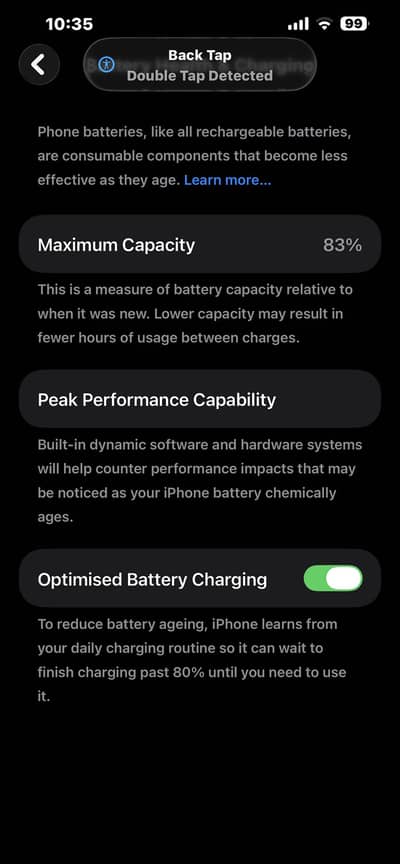Open the Learn more link
This screenshot has width=400, height=864.
[x=228, y=180]
